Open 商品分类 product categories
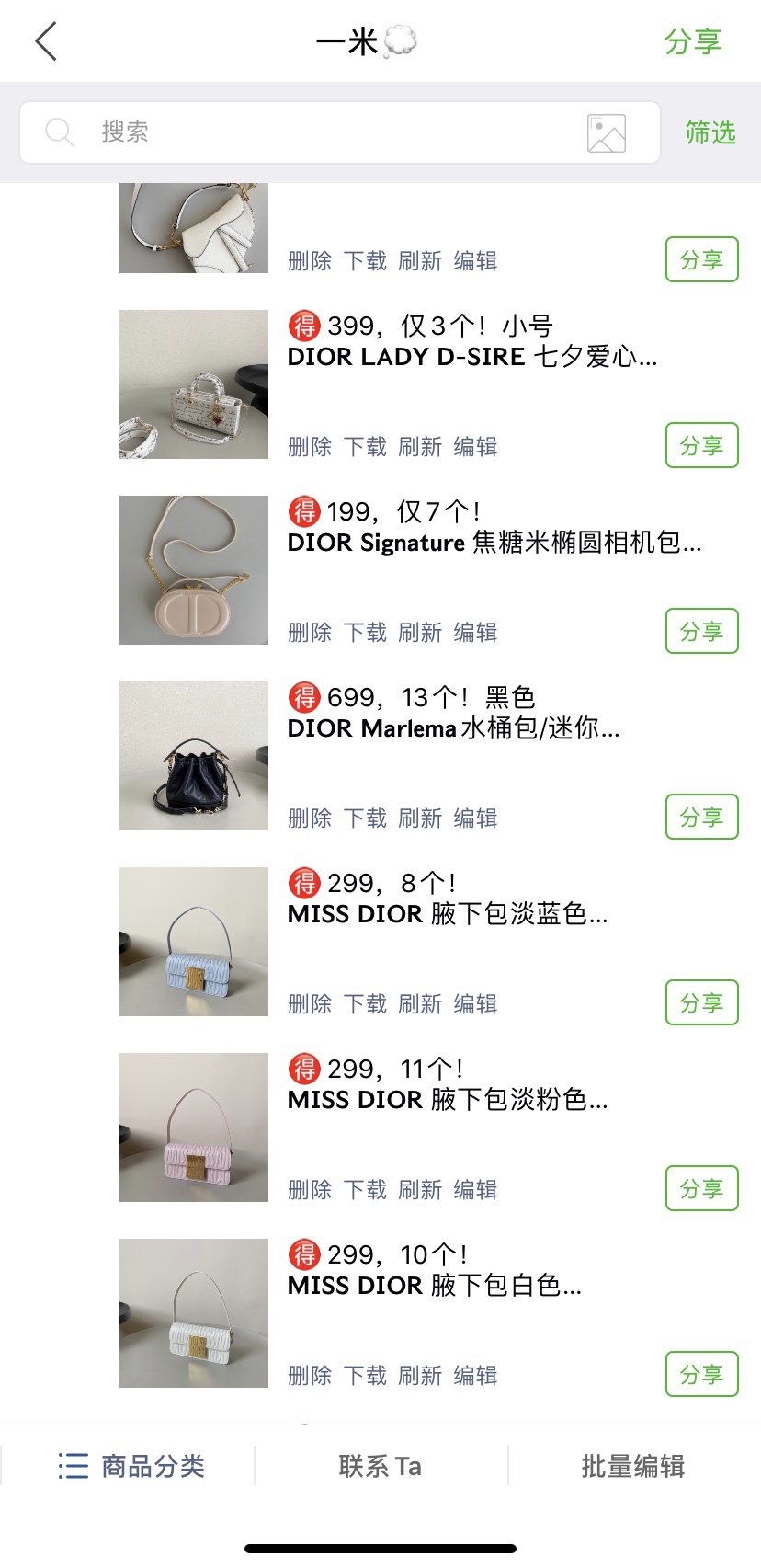Viewport: 761px width, 1568px height. (132, 1466)
